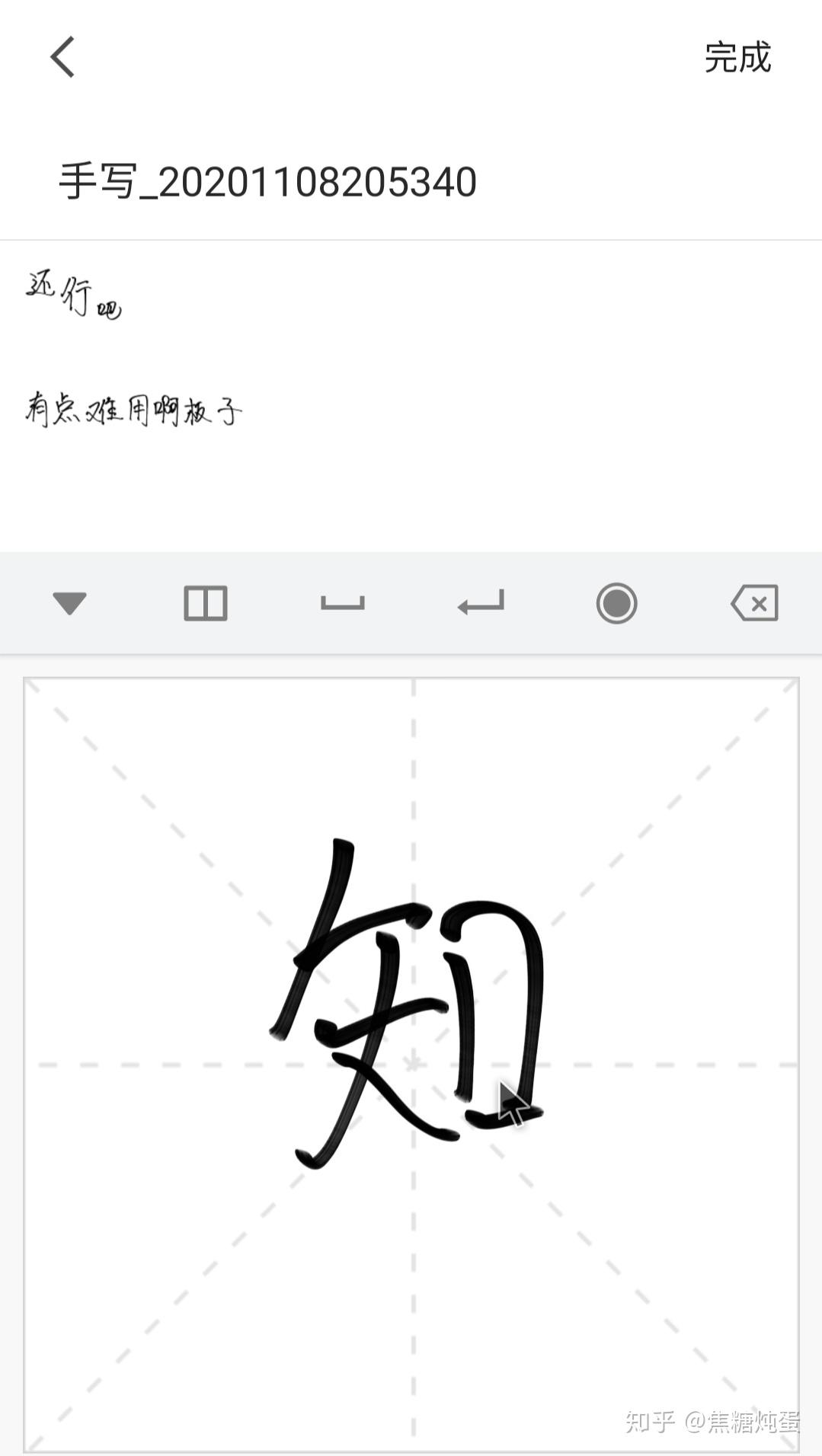Edit the title 手写_20201108205340
The image size is (822, 1456).
[x=267, y=182]
